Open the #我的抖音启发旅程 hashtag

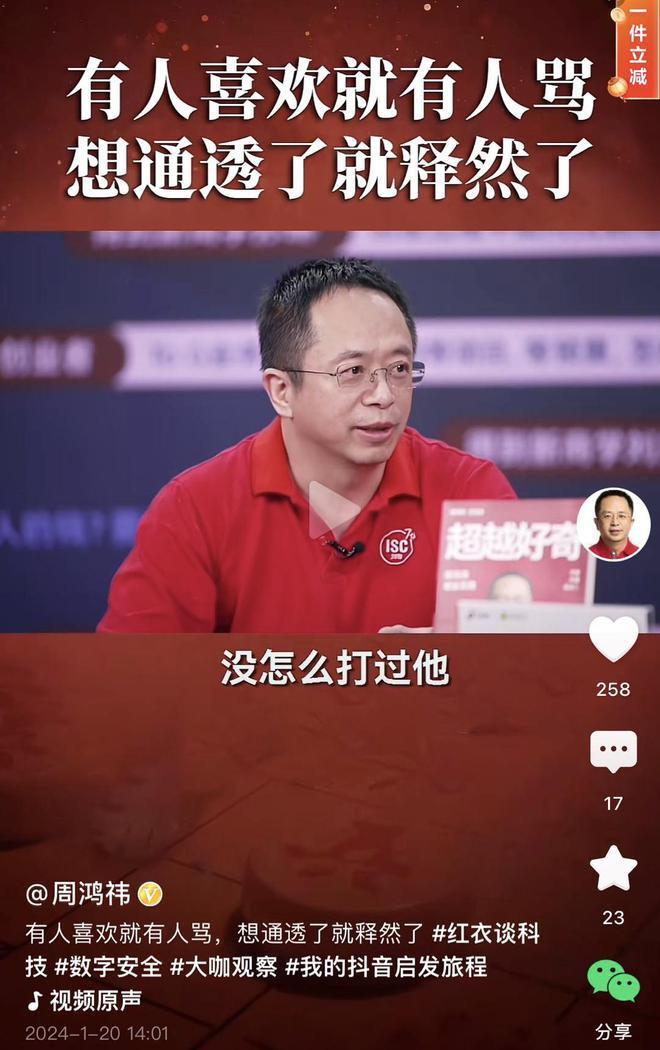click(386, 967)
